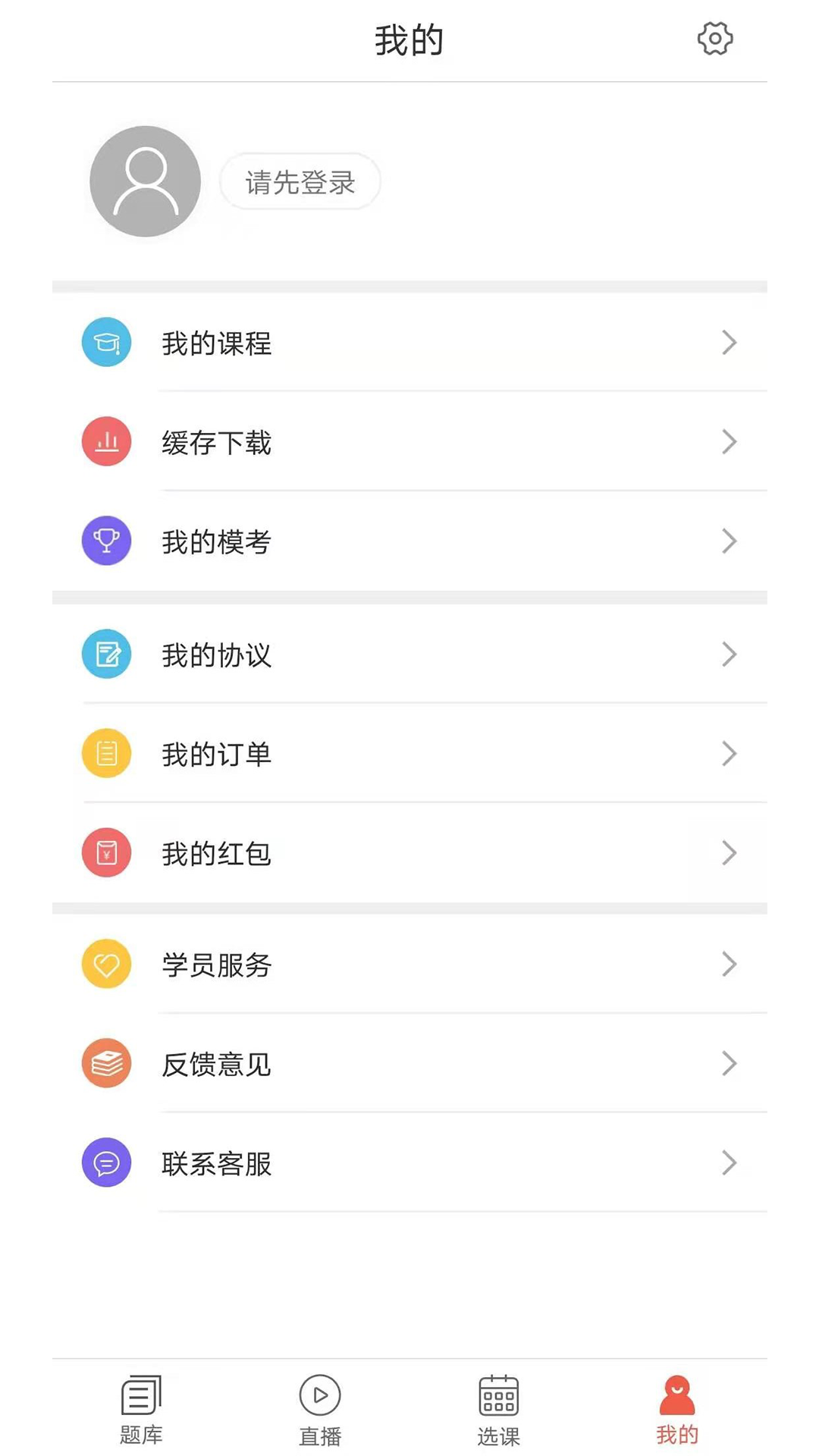
Task: Click the 我的红包 red envelope icon
Action: point(106,852)
